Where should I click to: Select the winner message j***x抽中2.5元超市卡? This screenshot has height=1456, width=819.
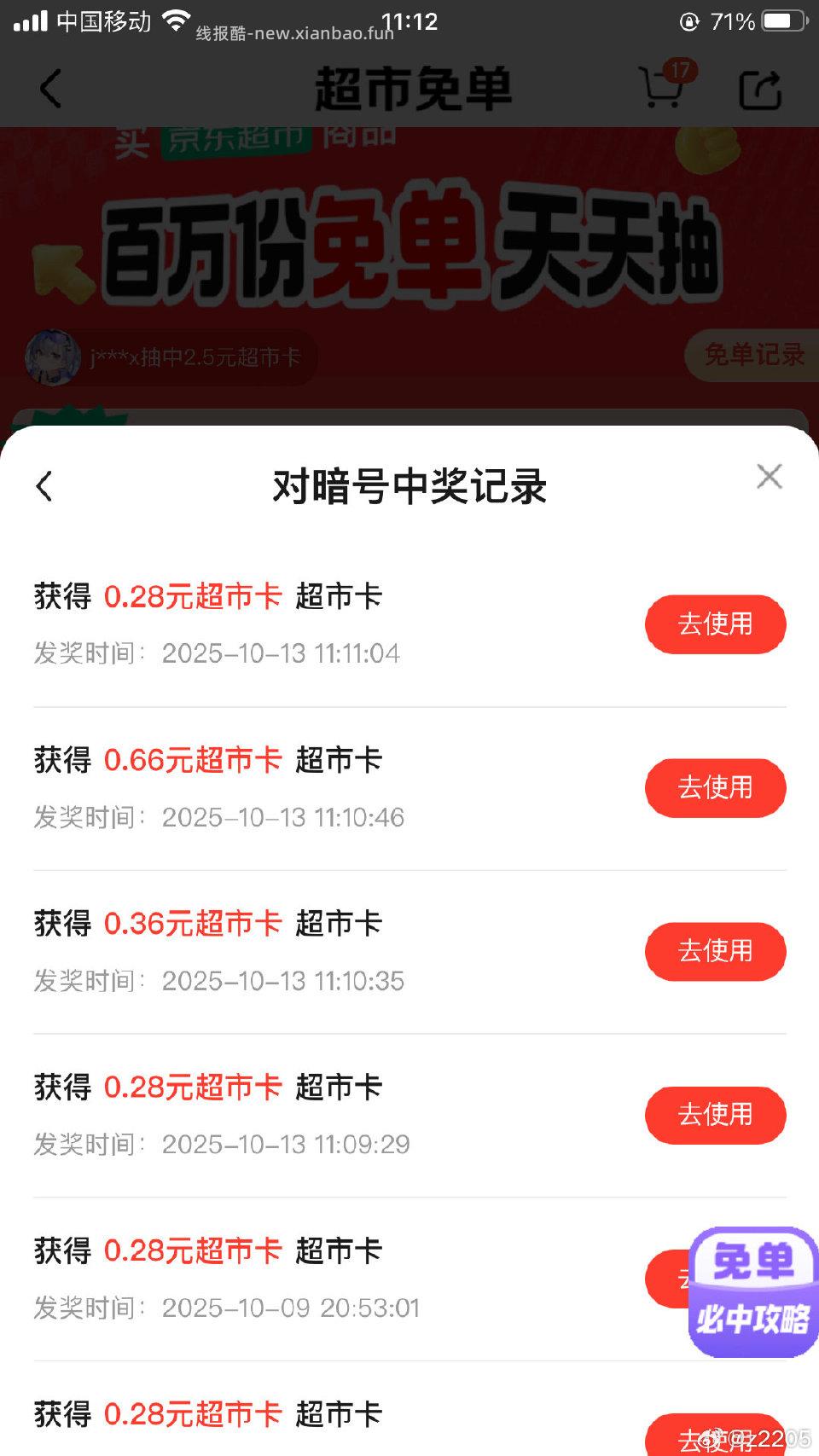196,357
